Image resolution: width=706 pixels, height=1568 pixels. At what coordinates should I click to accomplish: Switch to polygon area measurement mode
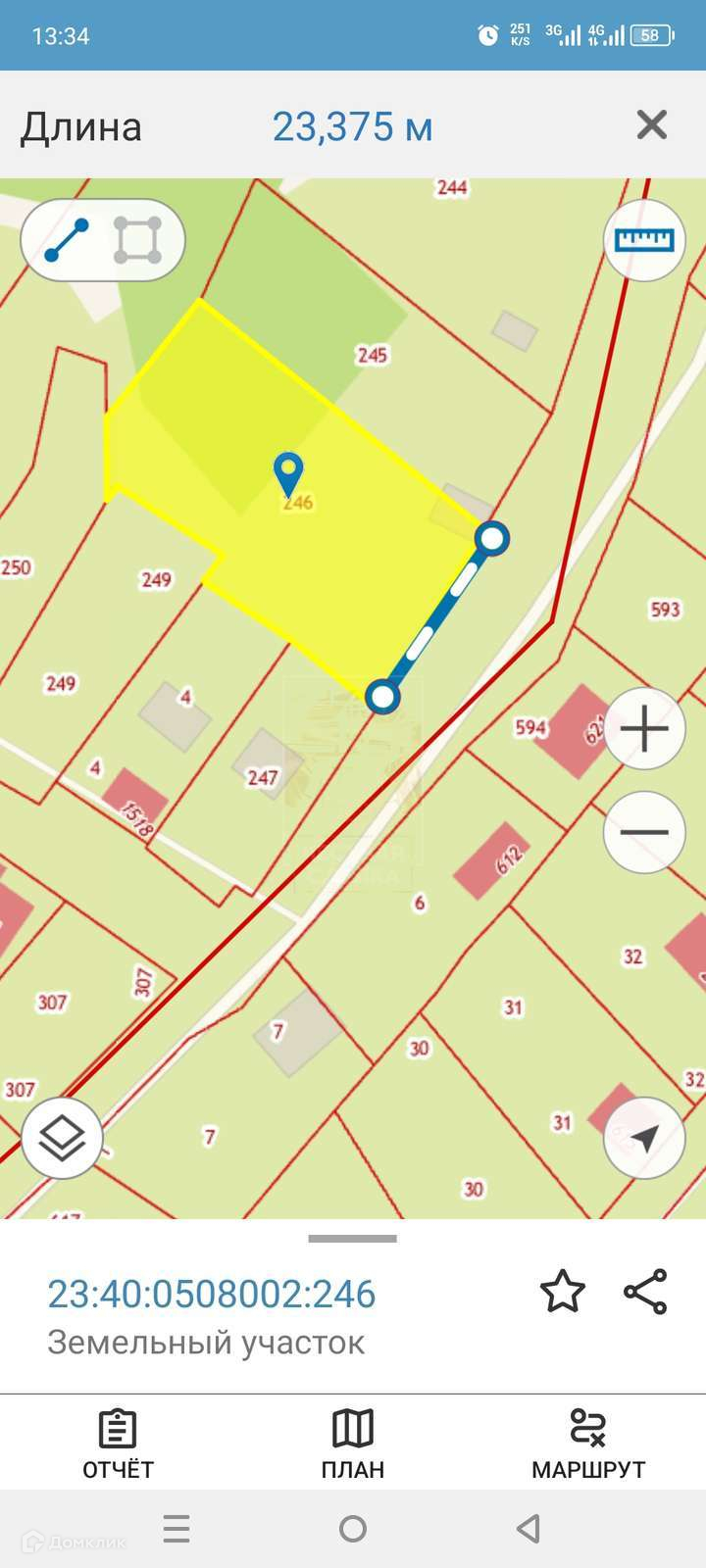137,240
